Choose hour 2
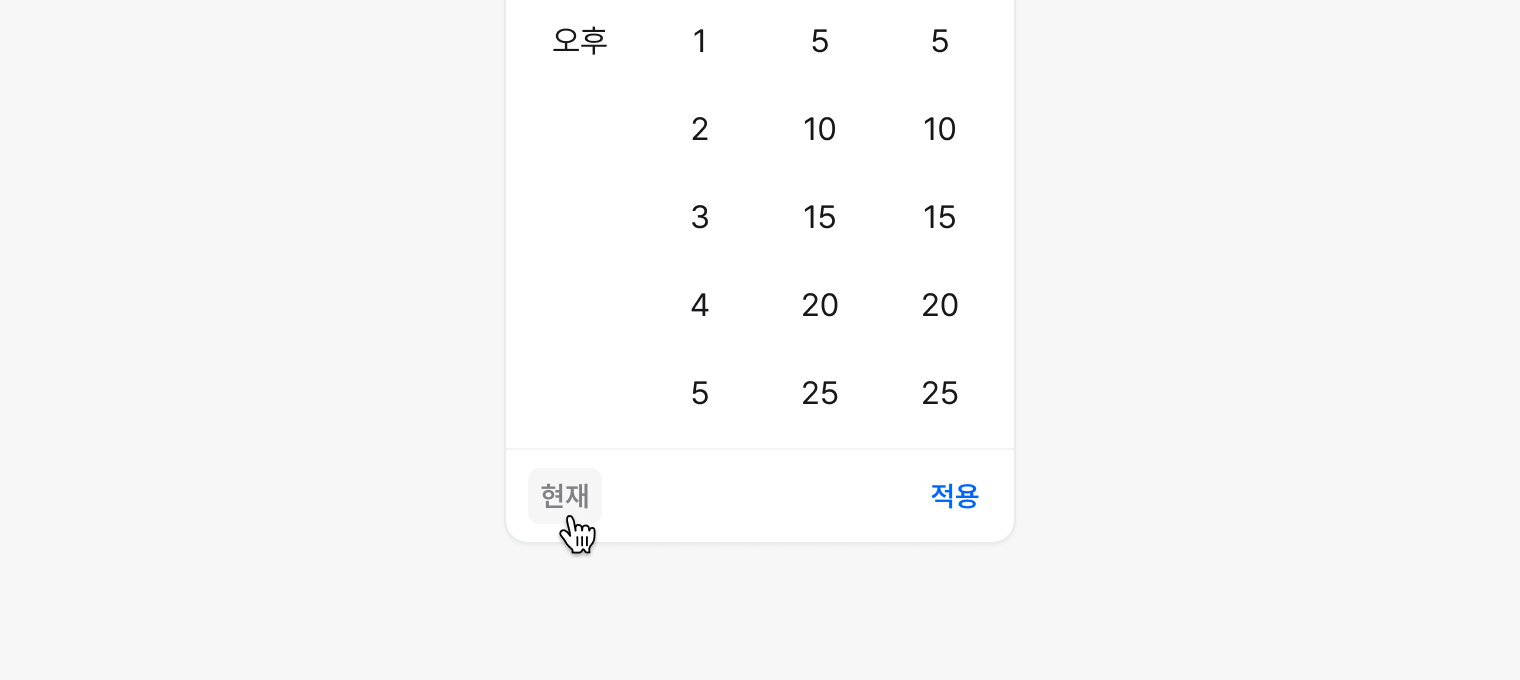The width and height of the screenshot is (1520, 680). pos(700,129)
